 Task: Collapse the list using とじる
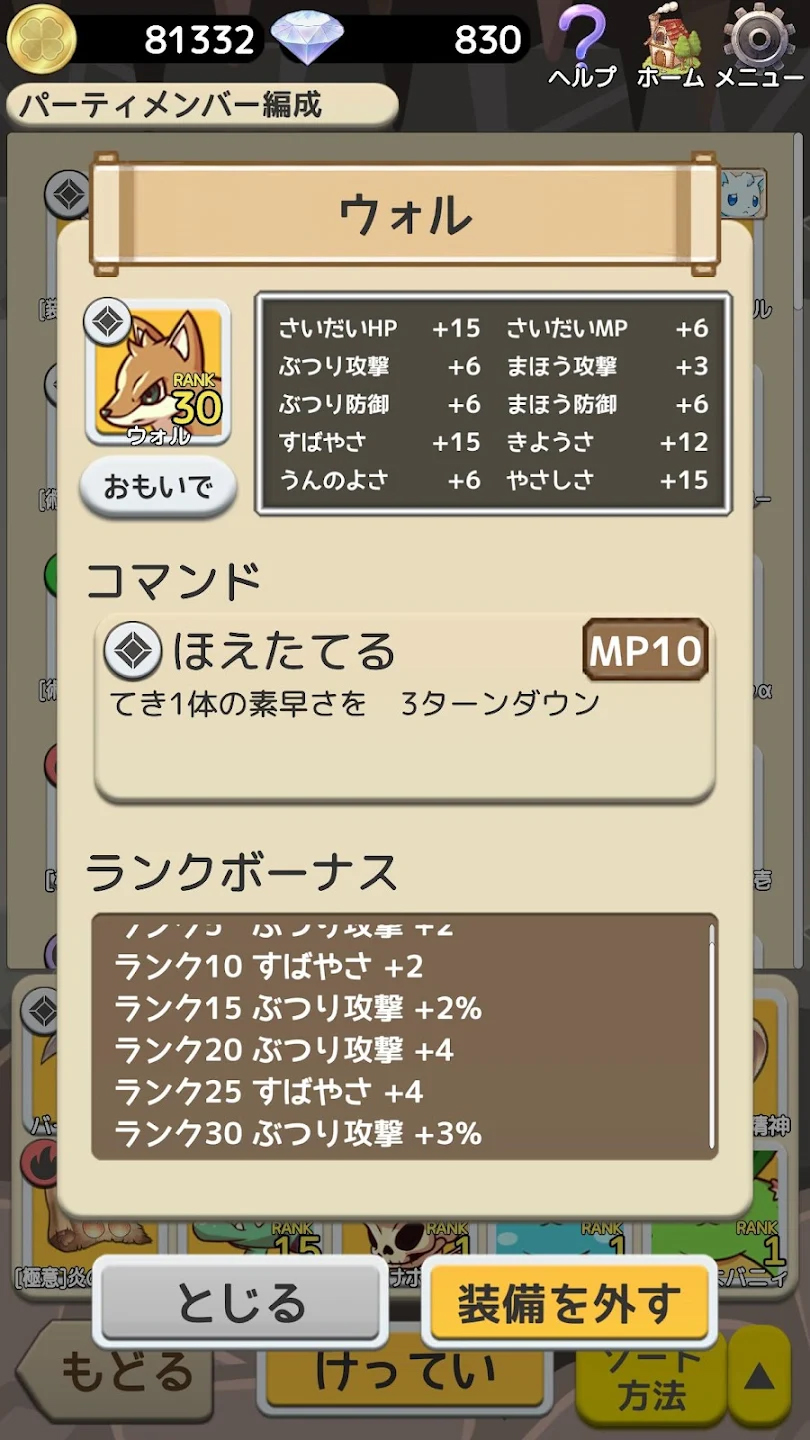point(242,1302)
